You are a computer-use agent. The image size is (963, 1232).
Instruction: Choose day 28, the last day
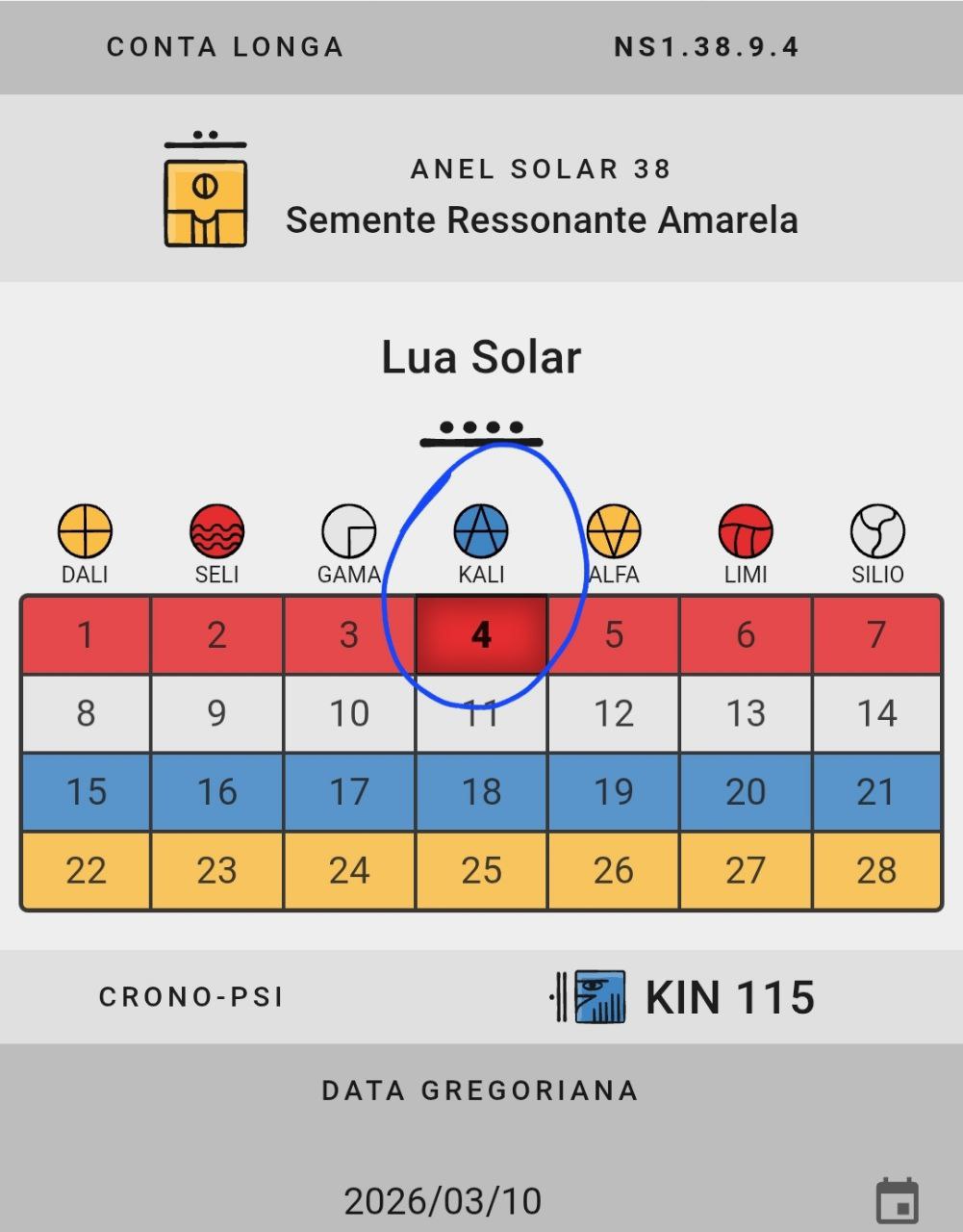point(876,870)
